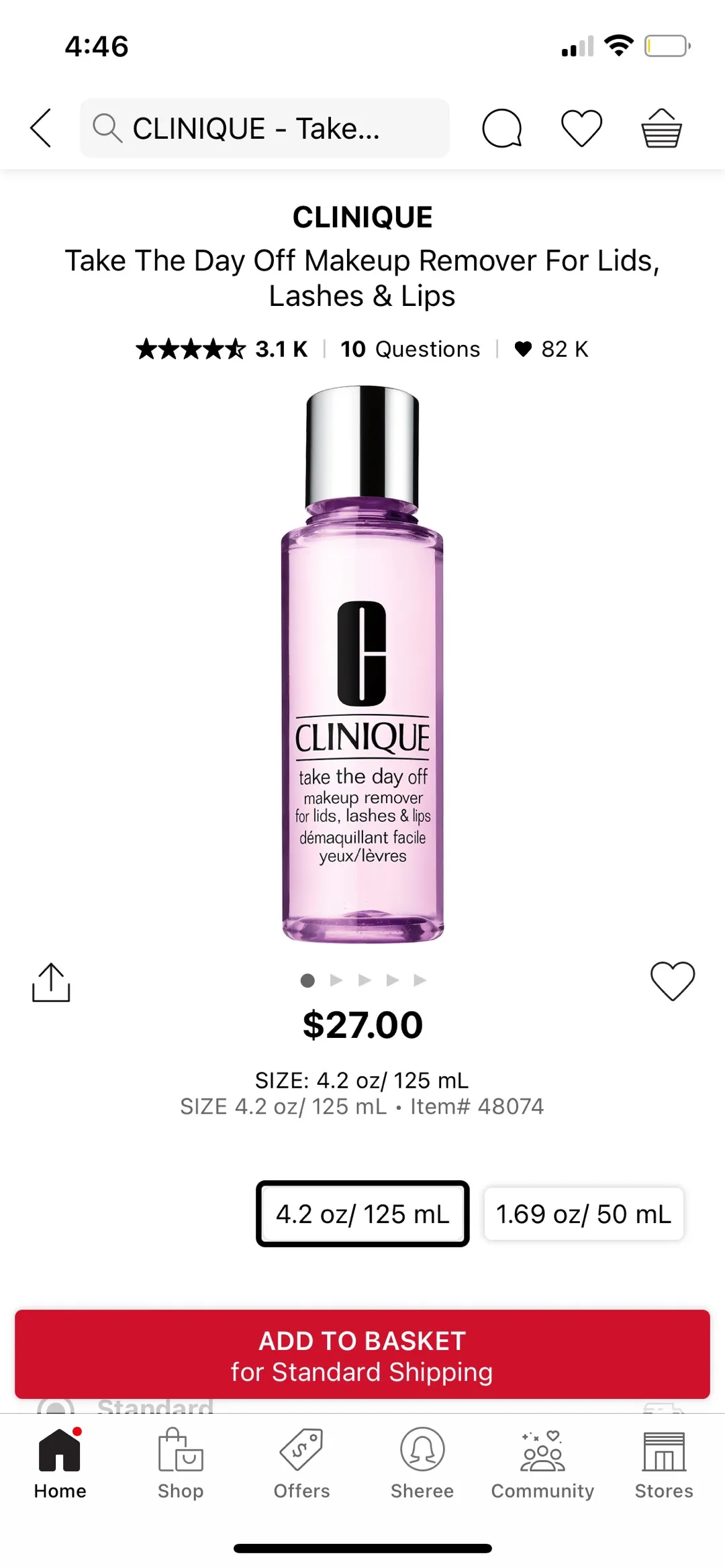
Task: Open the shopping basket
Action: (661, 128)
